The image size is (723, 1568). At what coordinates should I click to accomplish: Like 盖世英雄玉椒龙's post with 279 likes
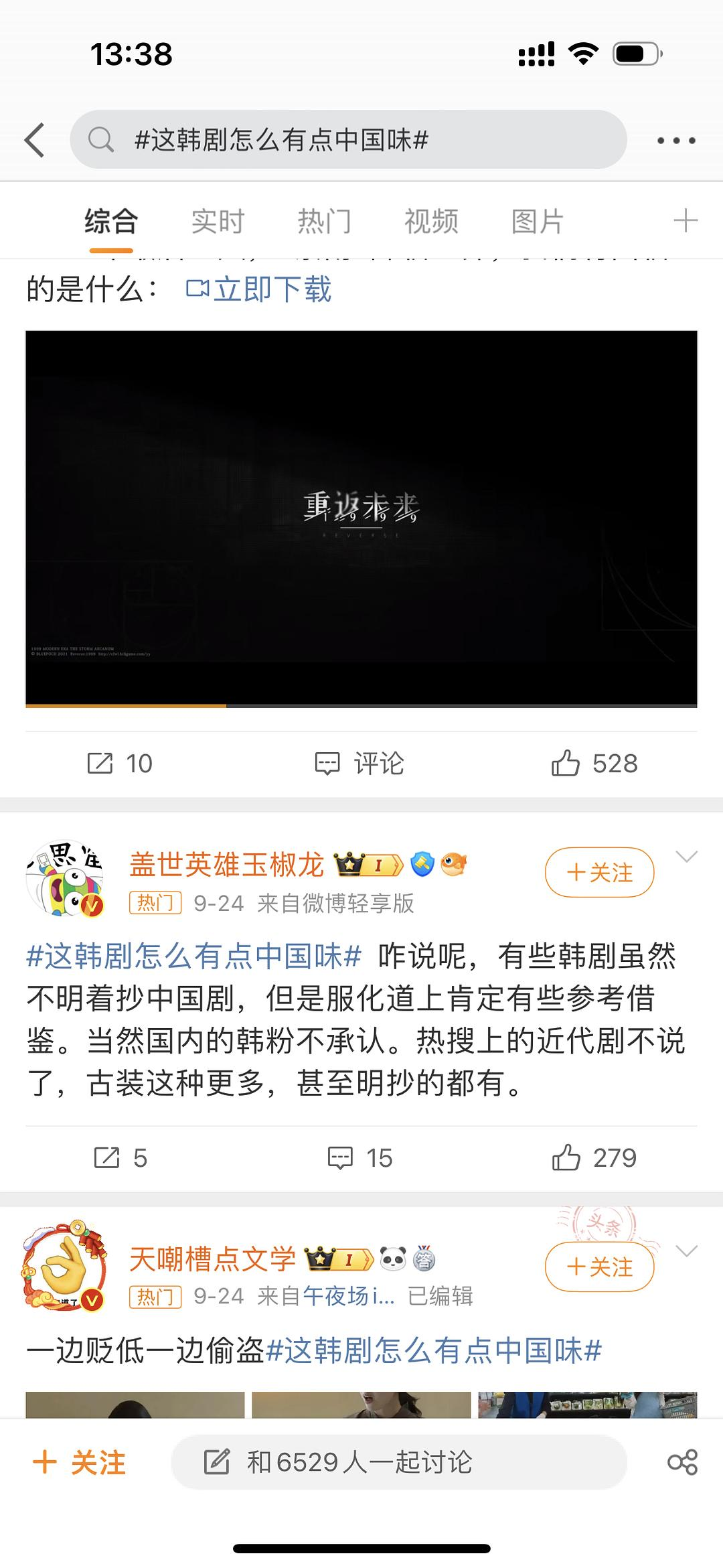(x=594, y=1158)
